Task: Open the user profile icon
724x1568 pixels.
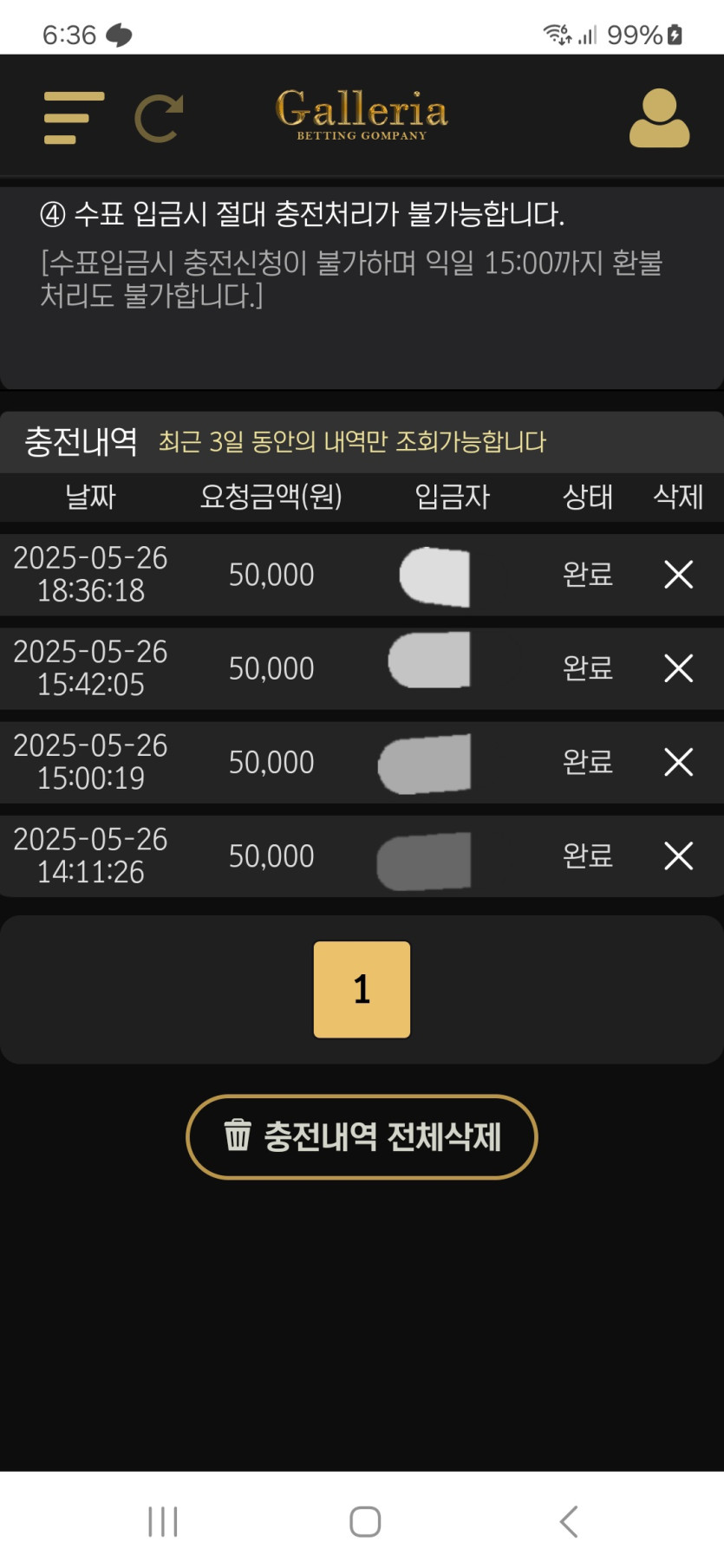Action: pyautogui.click(x=659, y=118)
